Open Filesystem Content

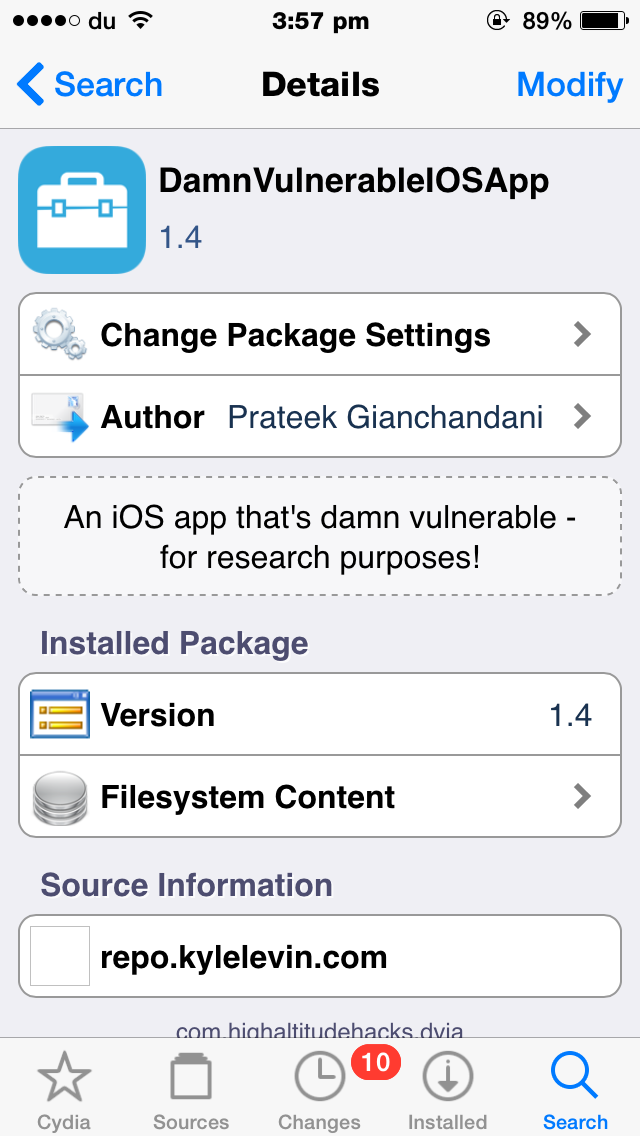[320, 796]
